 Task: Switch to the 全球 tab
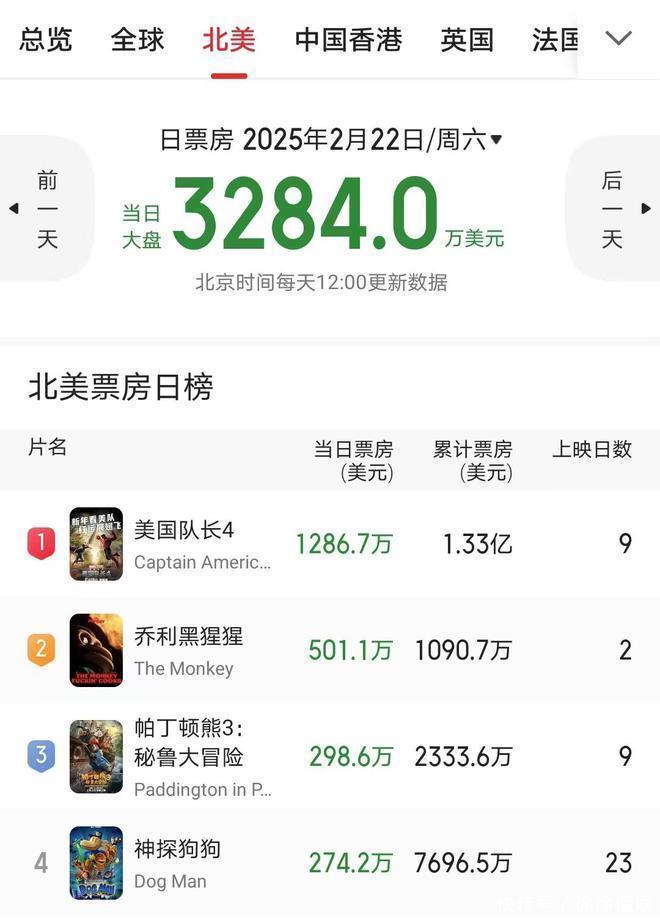tap(137, 40)
